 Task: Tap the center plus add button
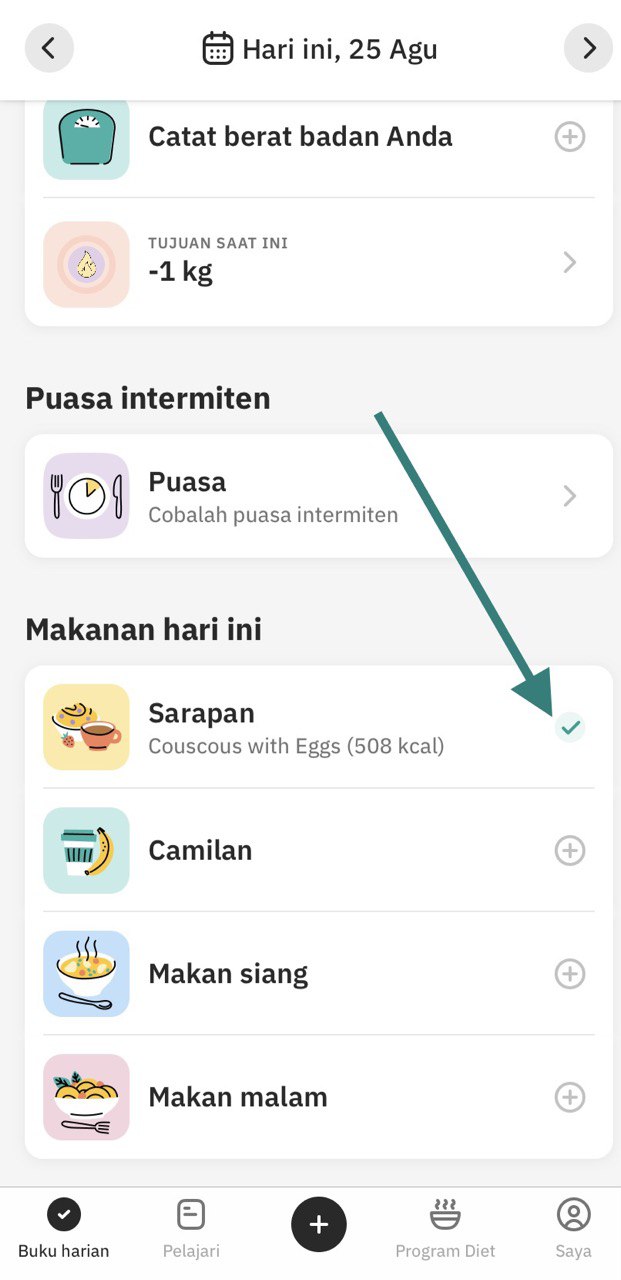tap(318, 1224)
